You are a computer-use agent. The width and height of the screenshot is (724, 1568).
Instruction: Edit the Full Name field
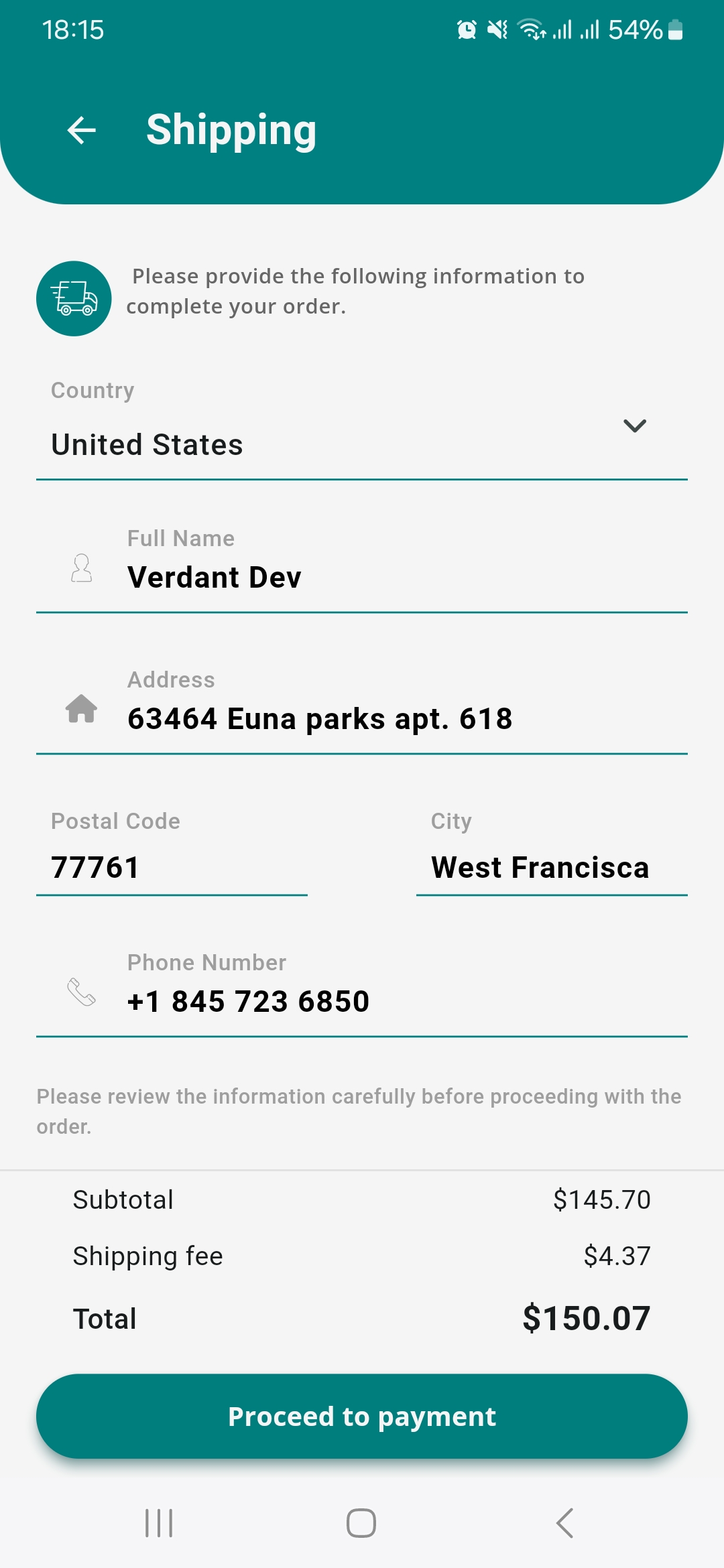402,577
